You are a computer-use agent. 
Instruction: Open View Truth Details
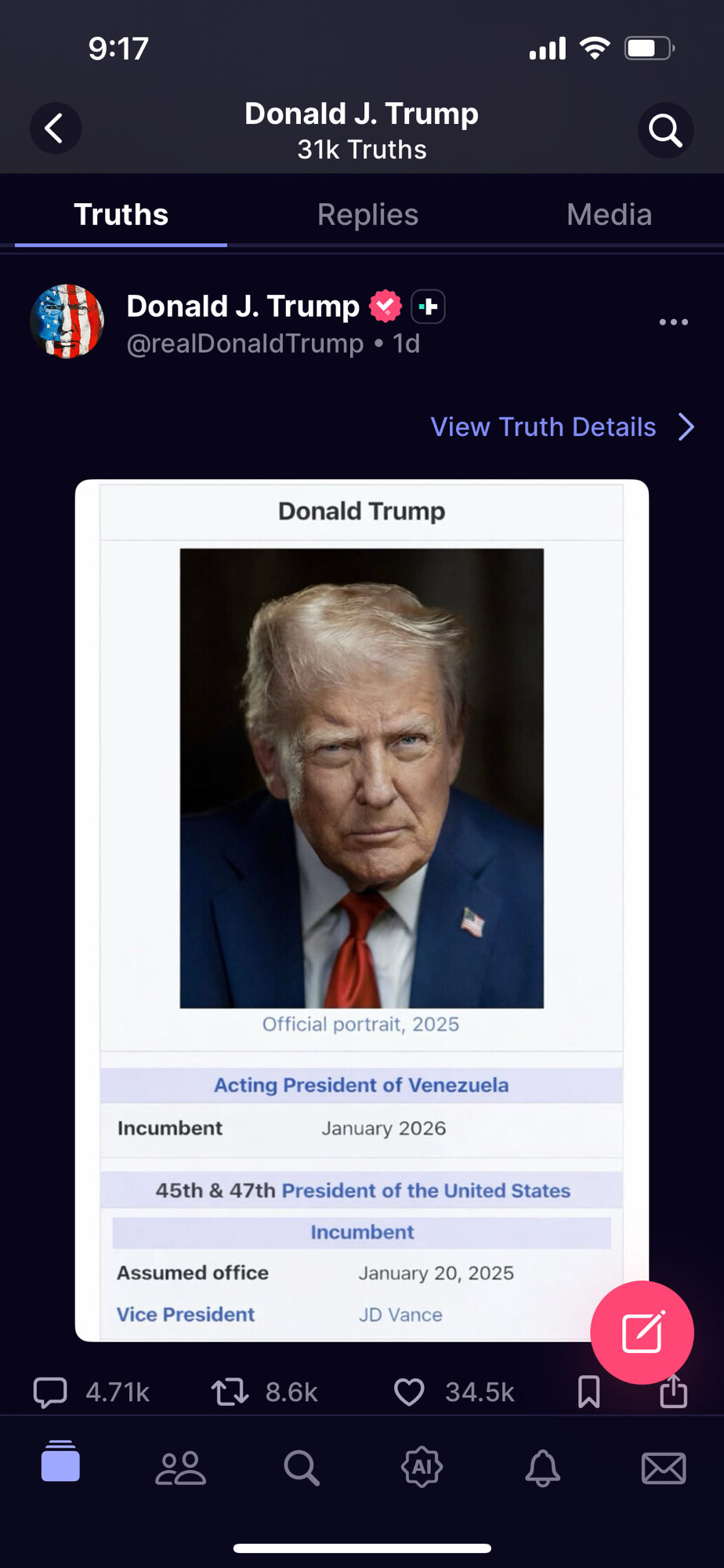click(562, 427)
